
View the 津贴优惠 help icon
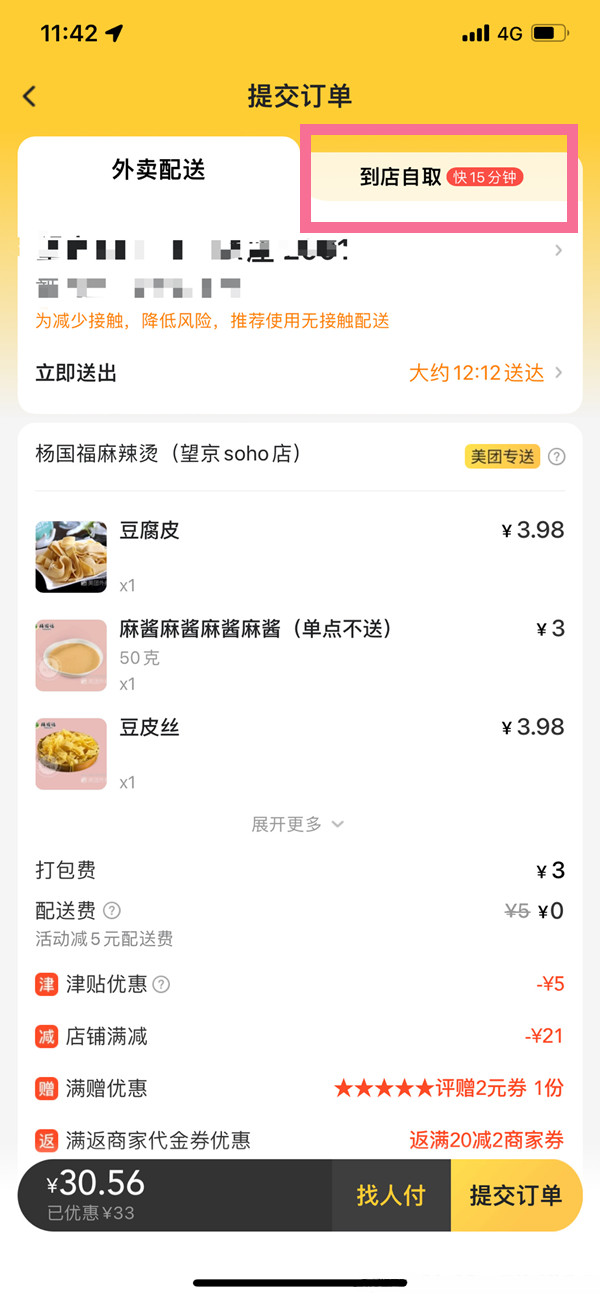tap(161, 984)
